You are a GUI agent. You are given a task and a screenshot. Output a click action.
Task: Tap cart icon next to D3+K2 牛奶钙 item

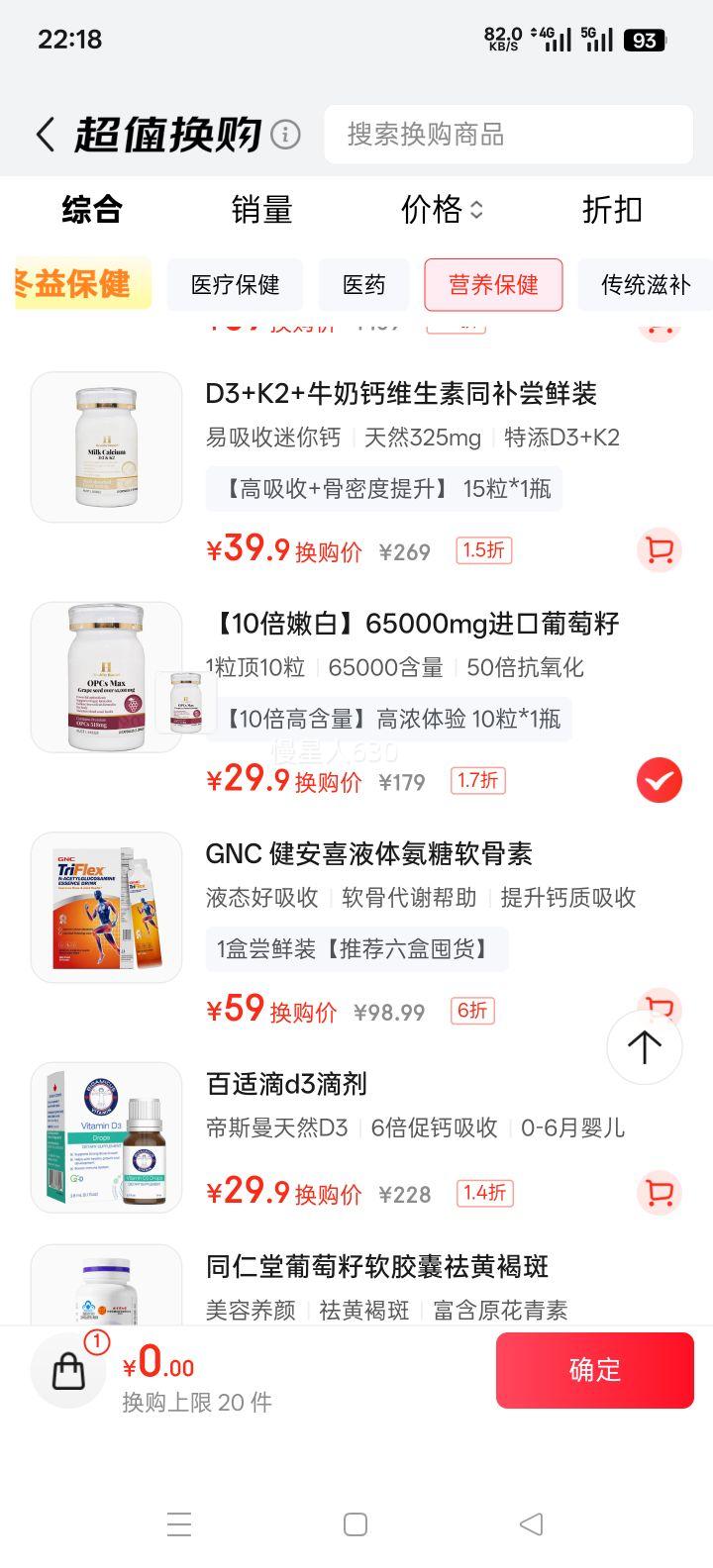(658, 550)
